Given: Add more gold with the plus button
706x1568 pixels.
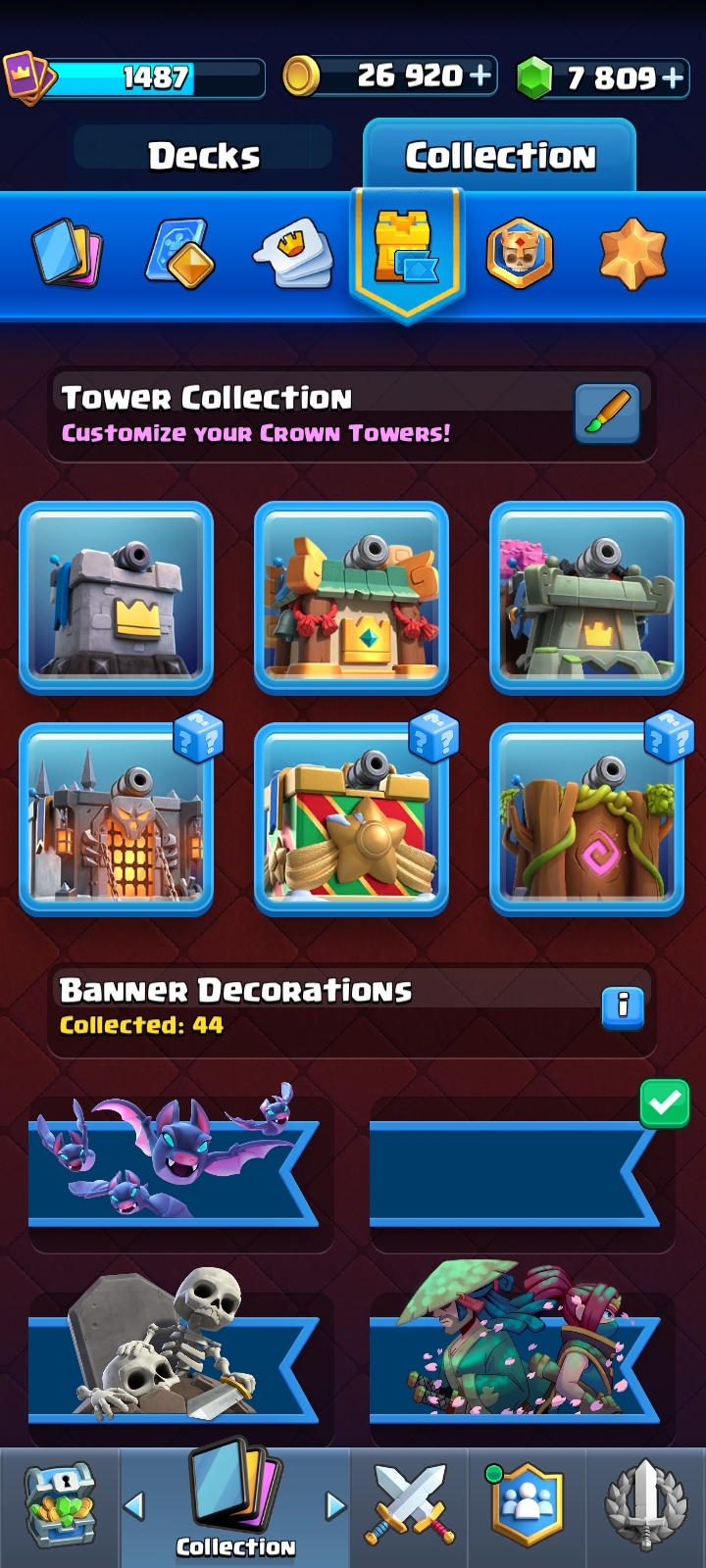Looking at the screenshot, I should coord(480,75).
